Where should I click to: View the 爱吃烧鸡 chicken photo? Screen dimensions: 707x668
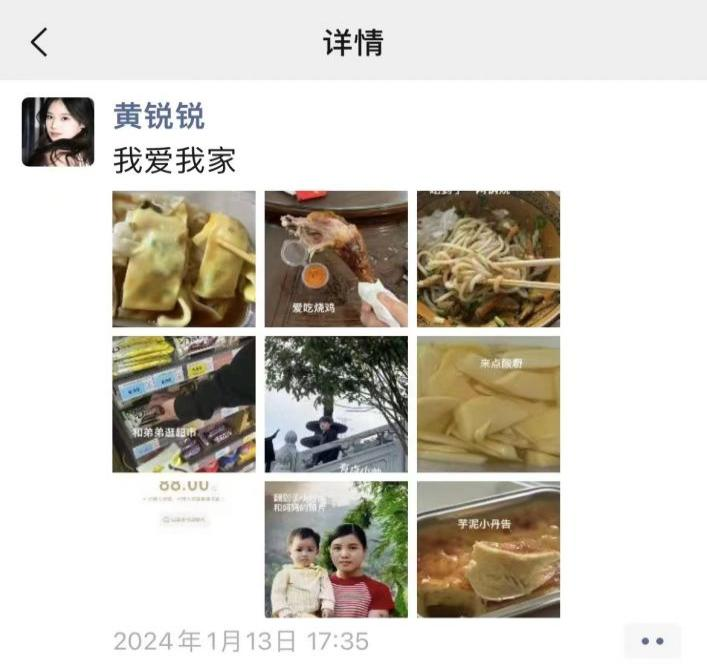click(336, 259)
